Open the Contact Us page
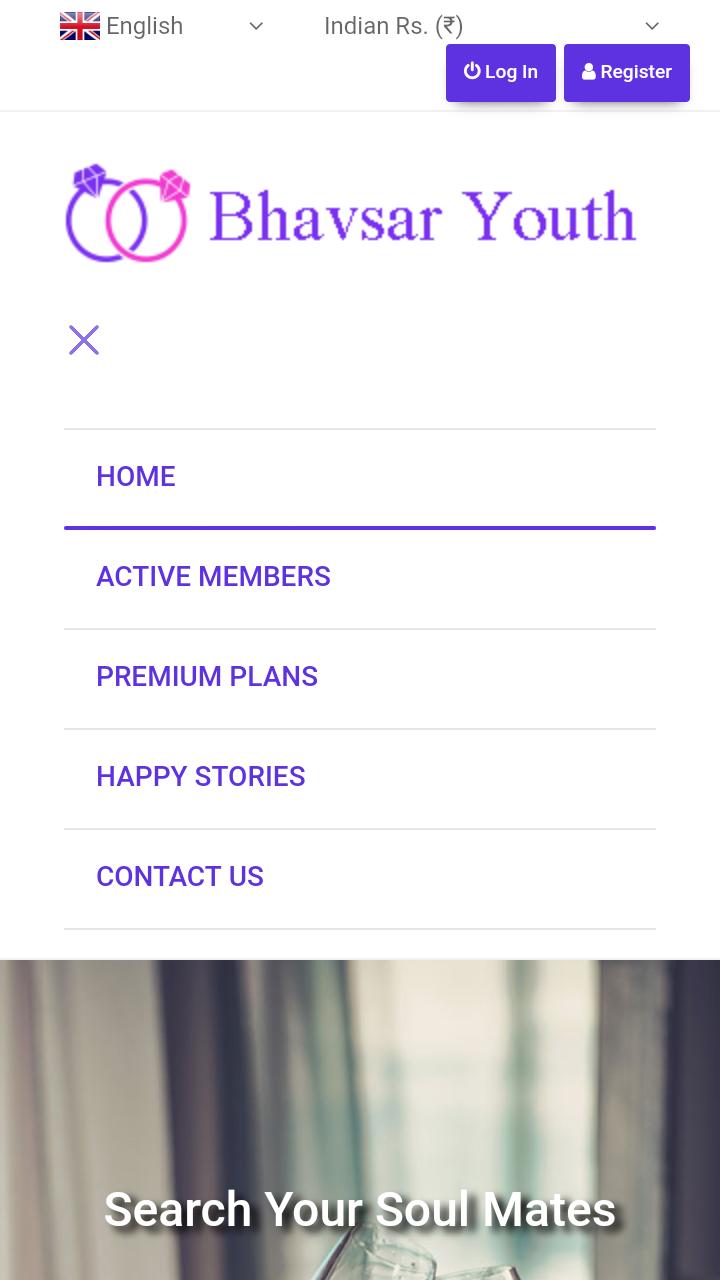Screen dimensions: 720x1280 coord(180,877)
